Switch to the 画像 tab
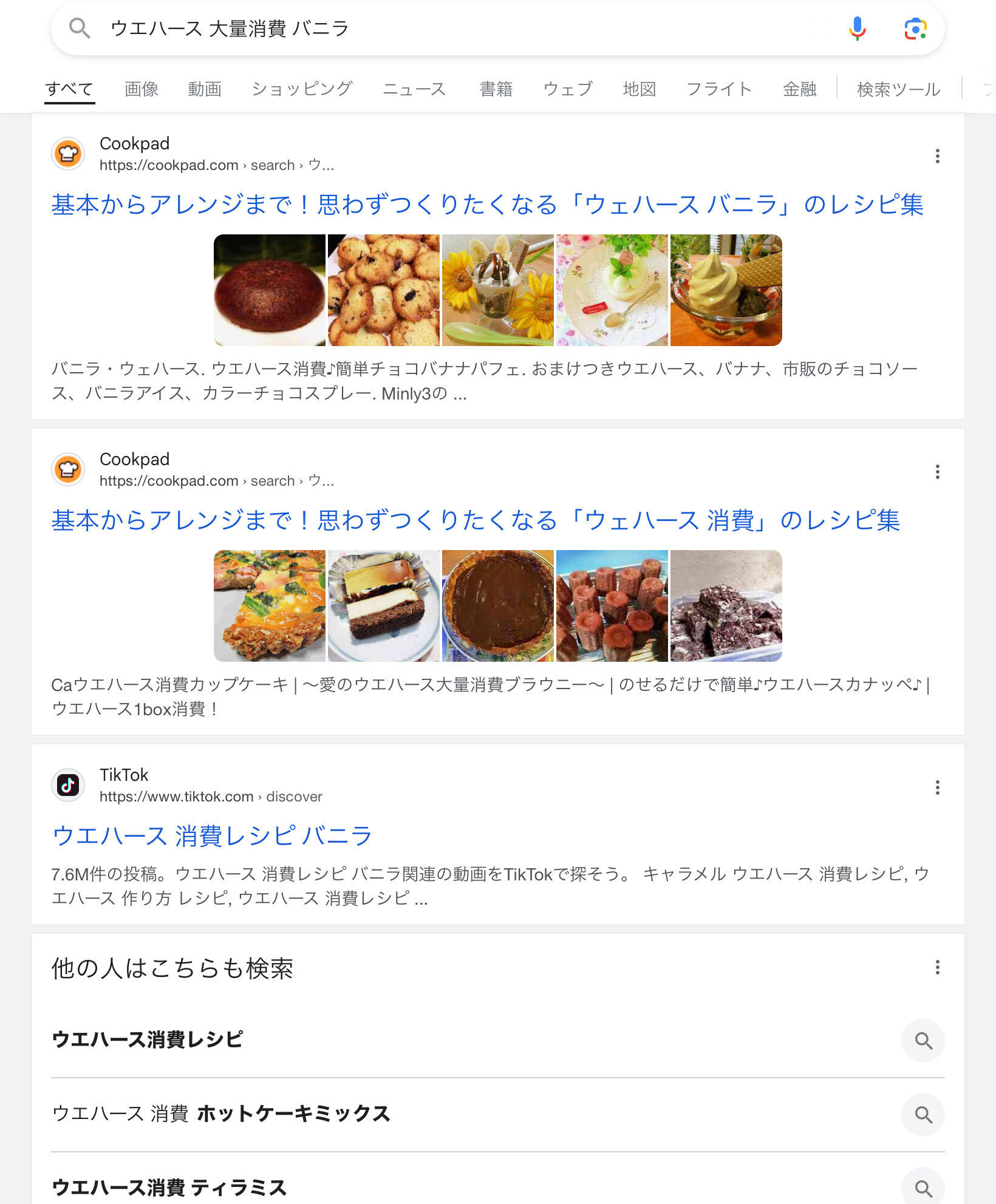The height and width of the screenshot is (1204, 996). (142, 89)
